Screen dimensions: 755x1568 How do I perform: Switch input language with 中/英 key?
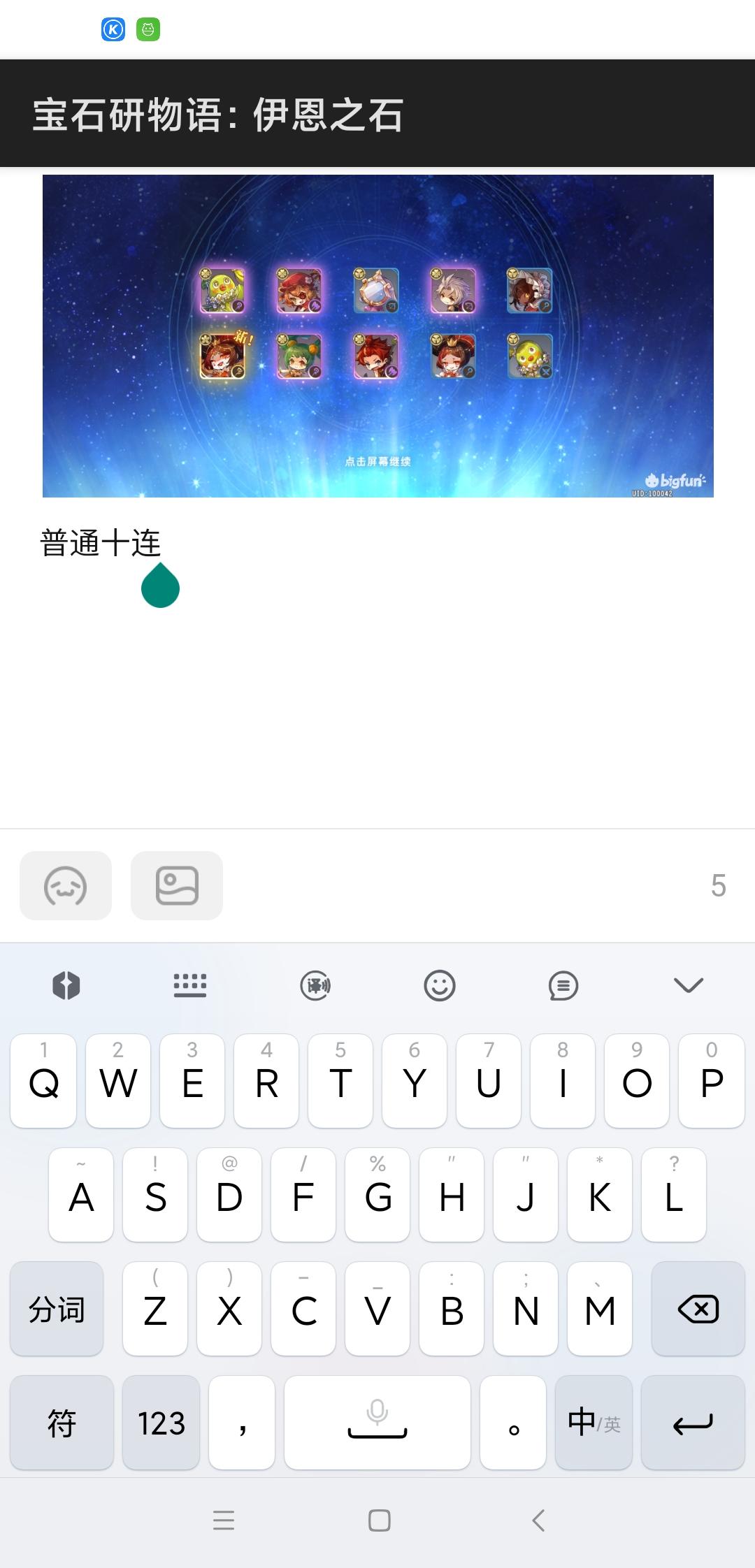tap(592, 1423)
